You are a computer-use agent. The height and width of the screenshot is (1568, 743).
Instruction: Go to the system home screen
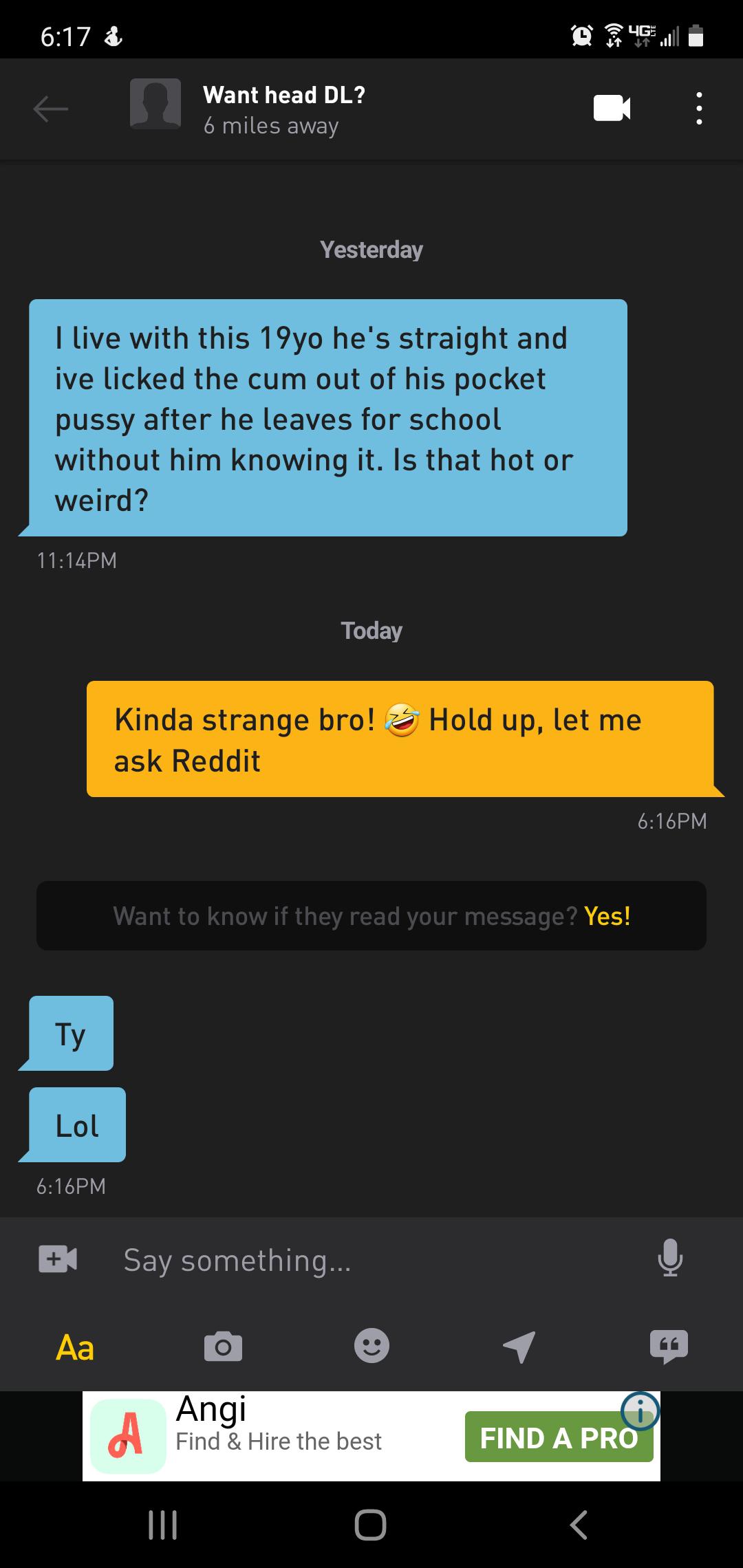[370, 1524]
